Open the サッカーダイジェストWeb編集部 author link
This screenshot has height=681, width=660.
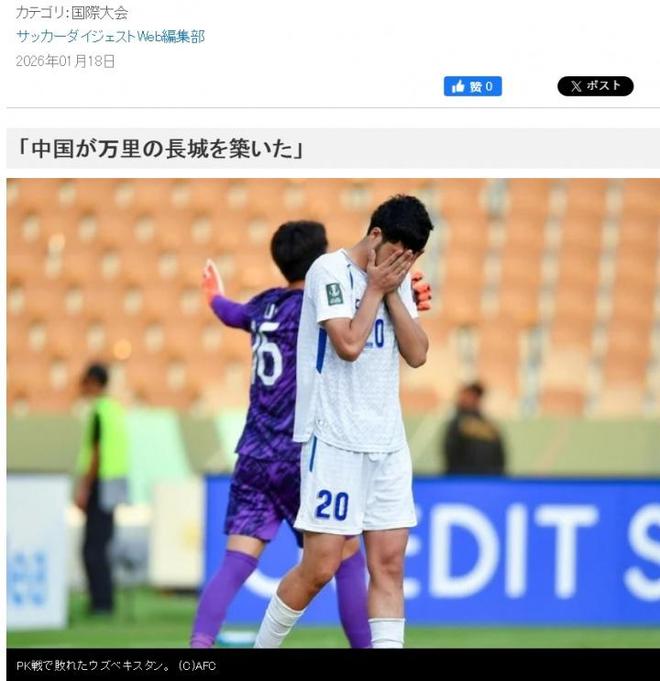pyautogui.click(x=110, y=36)
